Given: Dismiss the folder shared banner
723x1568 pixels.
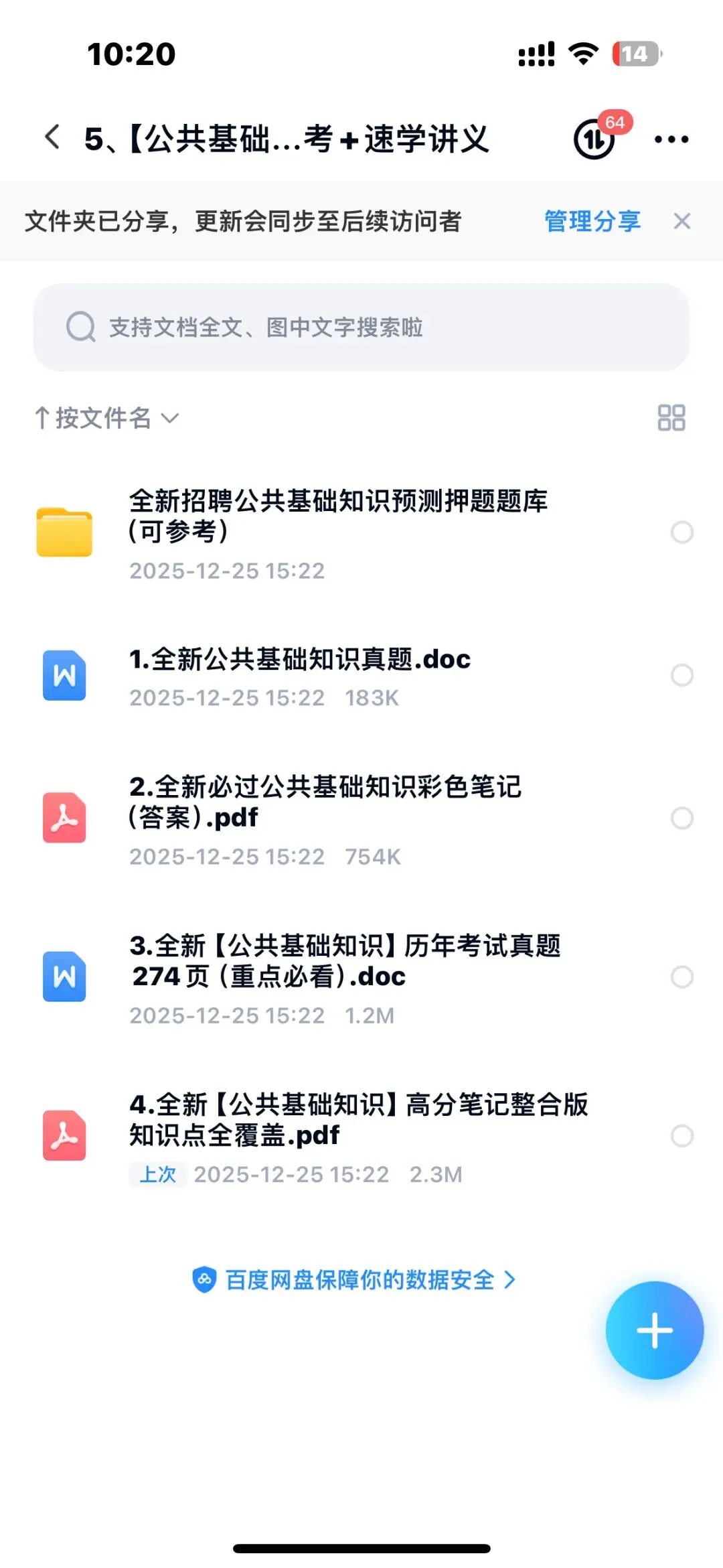Looking at the screenshot, I should 681,221.
